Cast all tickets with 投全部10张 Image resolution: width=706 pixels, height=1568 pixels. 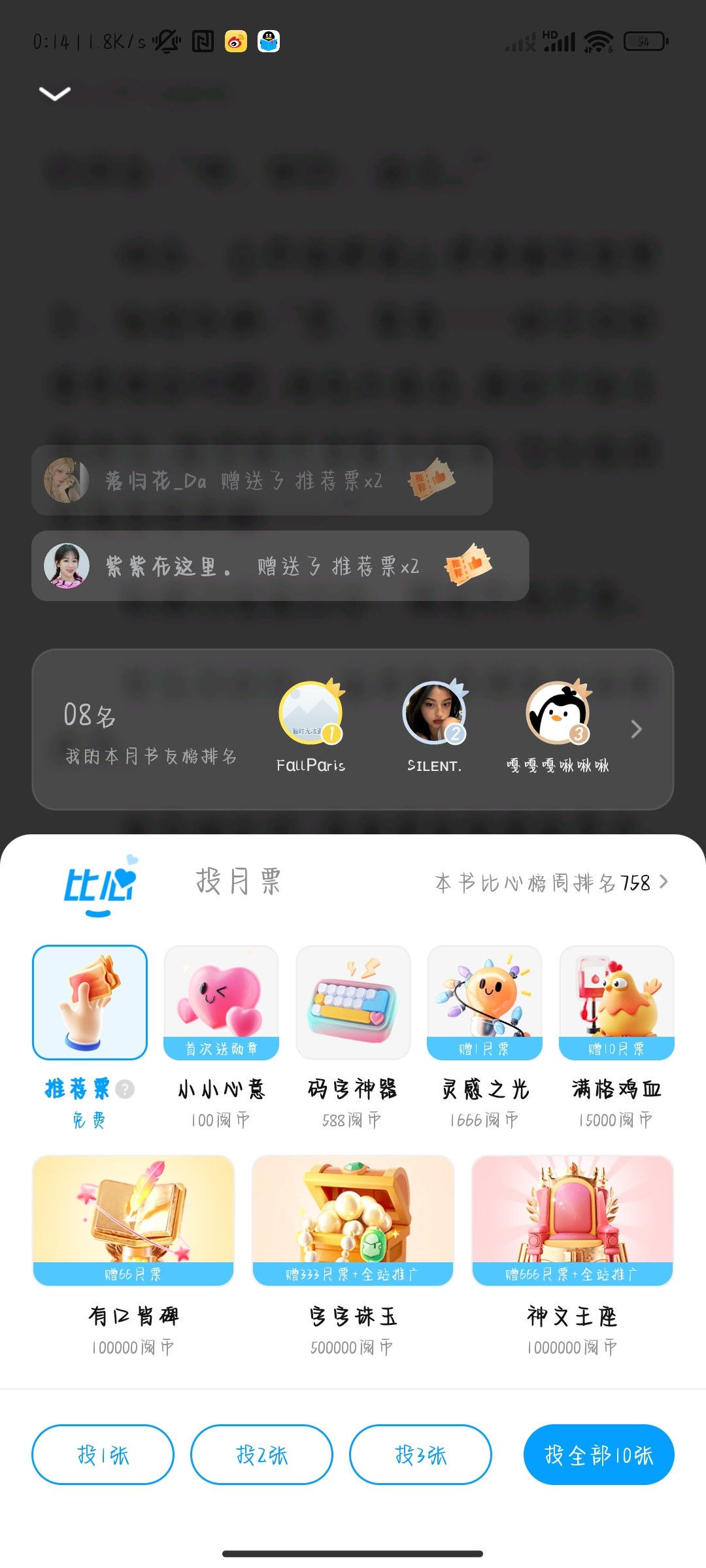(x=599, y=1454)
